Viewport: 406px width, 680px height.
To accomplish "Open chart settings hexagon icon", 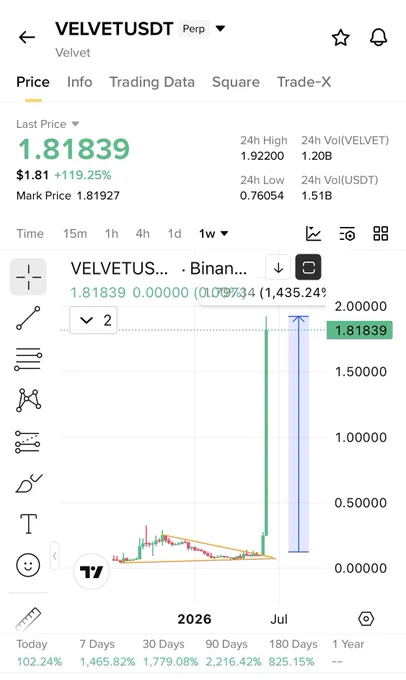I will point(366,619).
